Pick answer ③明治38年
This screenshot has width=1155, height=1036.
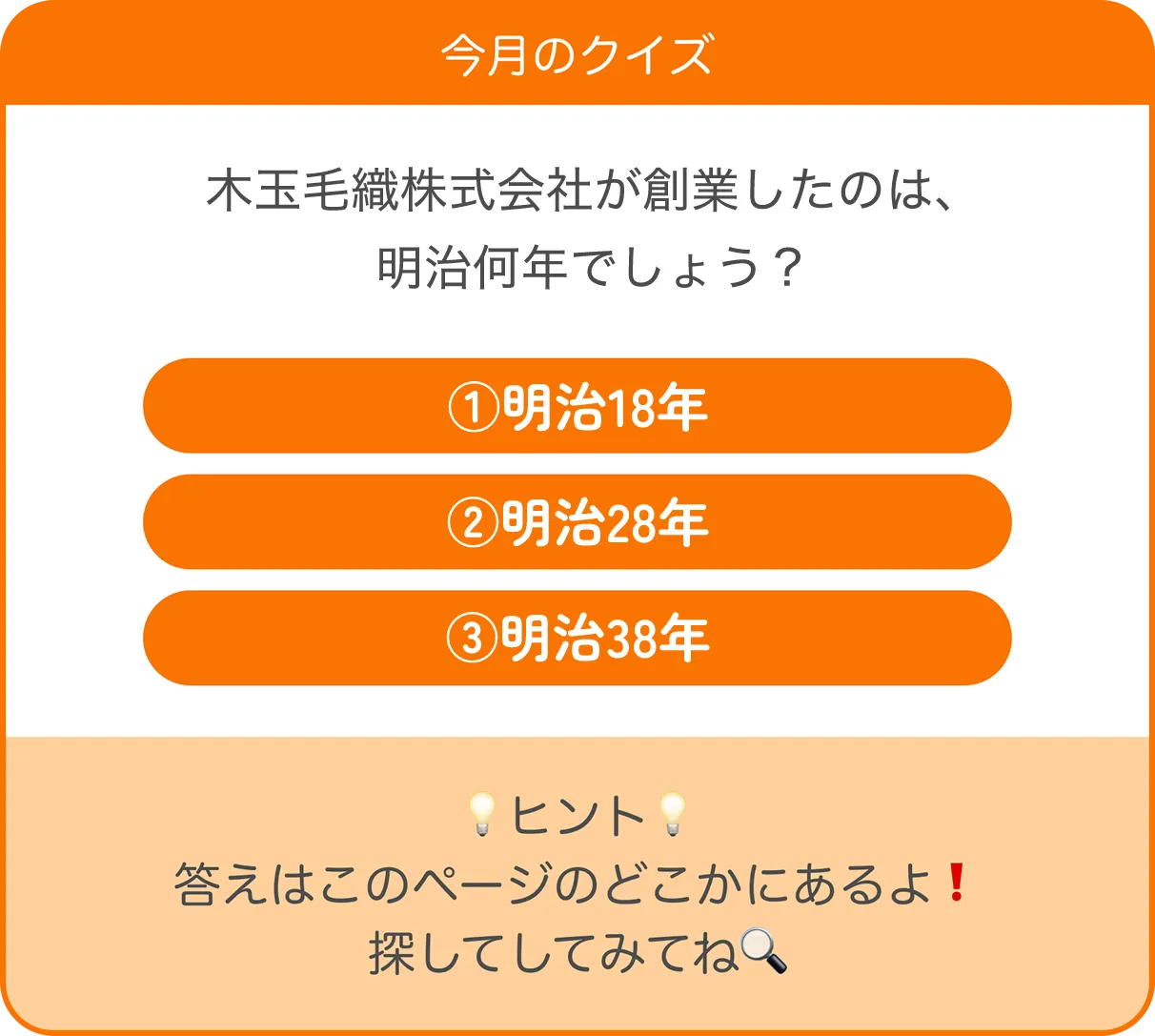point(577,638)
